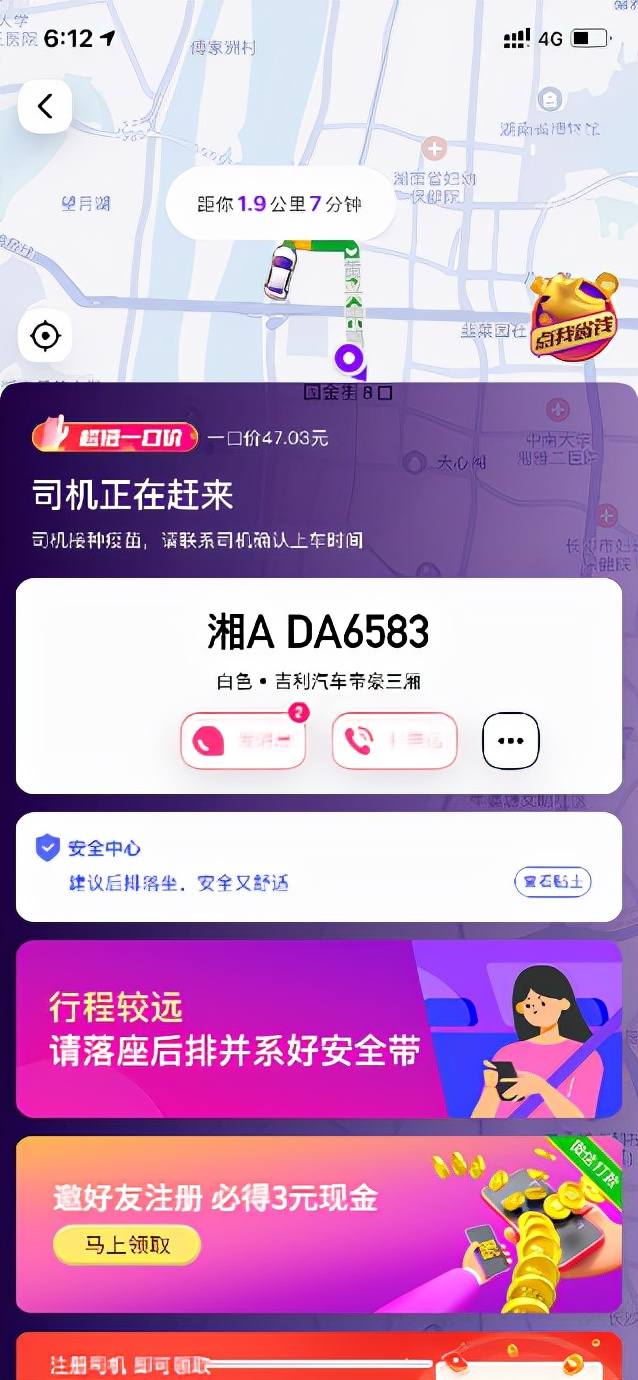Recenter the map on my location

pos(45,336)
